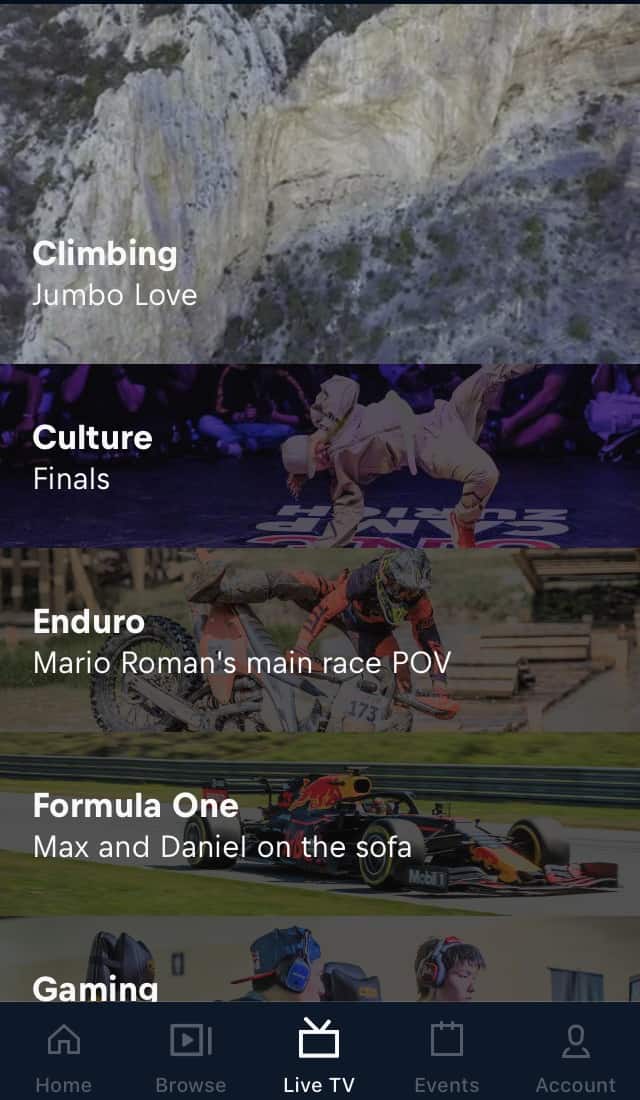Open the Events tab
The image size is (640, 1100).
446,1053
